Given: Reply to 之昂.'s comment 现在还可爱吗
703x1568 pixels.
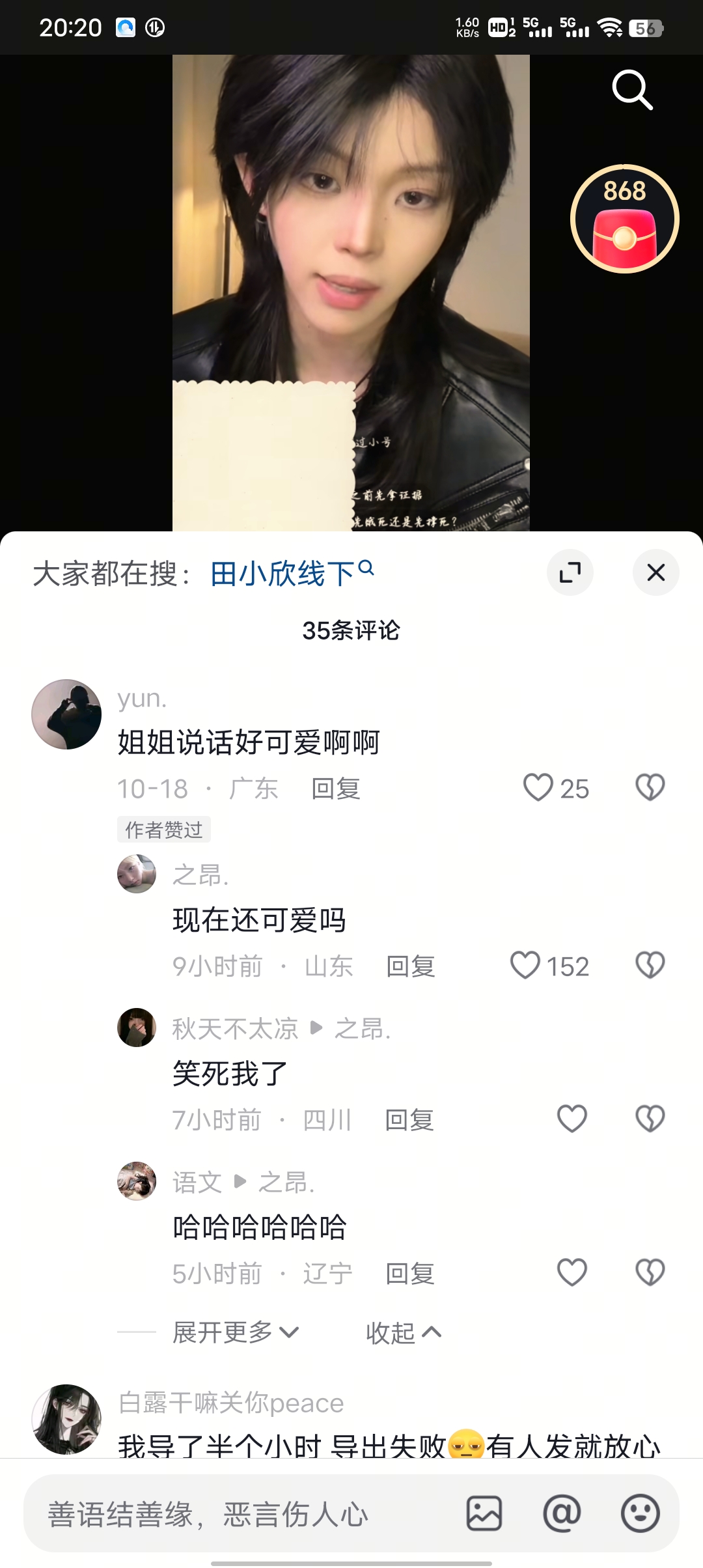Looking at the screenshot, I should coord(411,966).
